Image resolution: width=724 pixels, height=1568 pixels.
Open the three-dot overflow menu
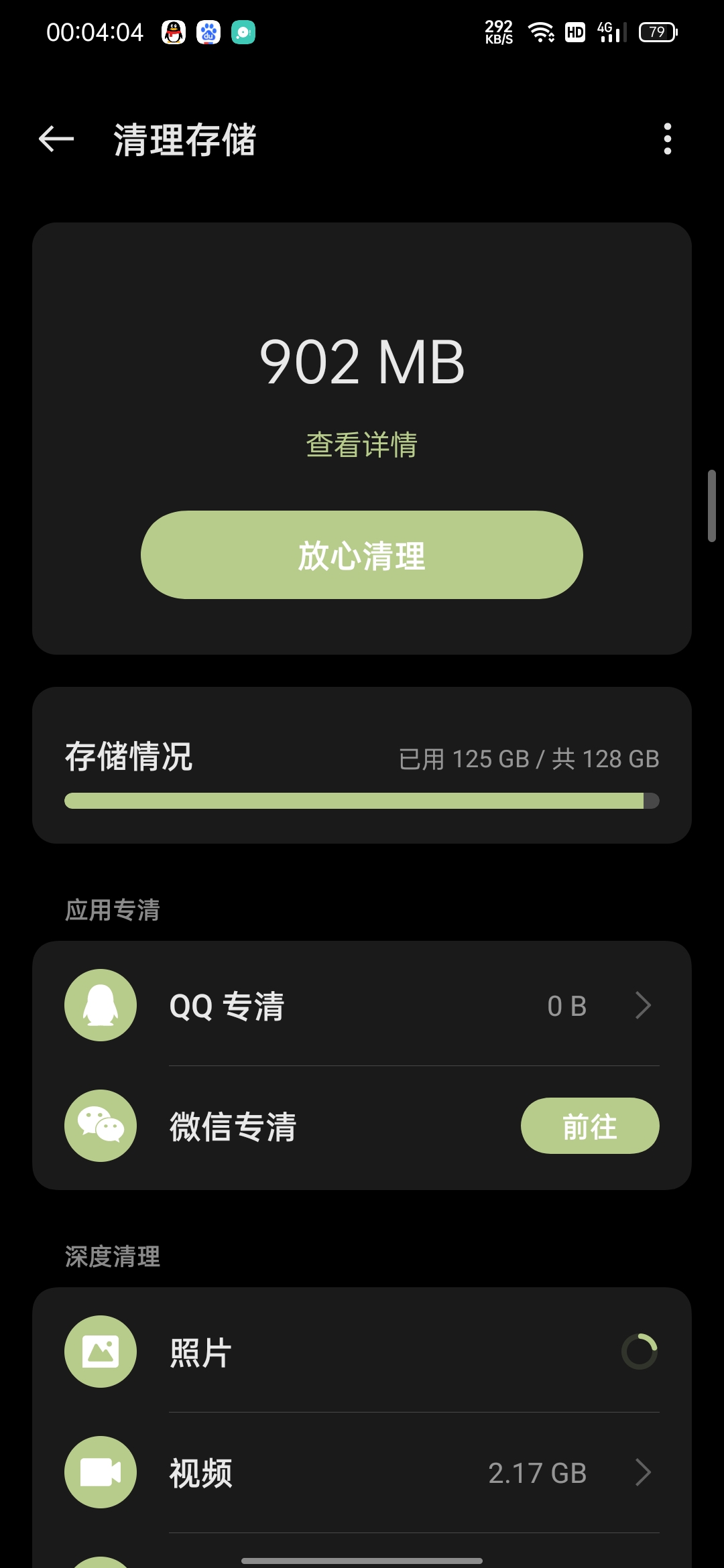[x=667, y=139]
